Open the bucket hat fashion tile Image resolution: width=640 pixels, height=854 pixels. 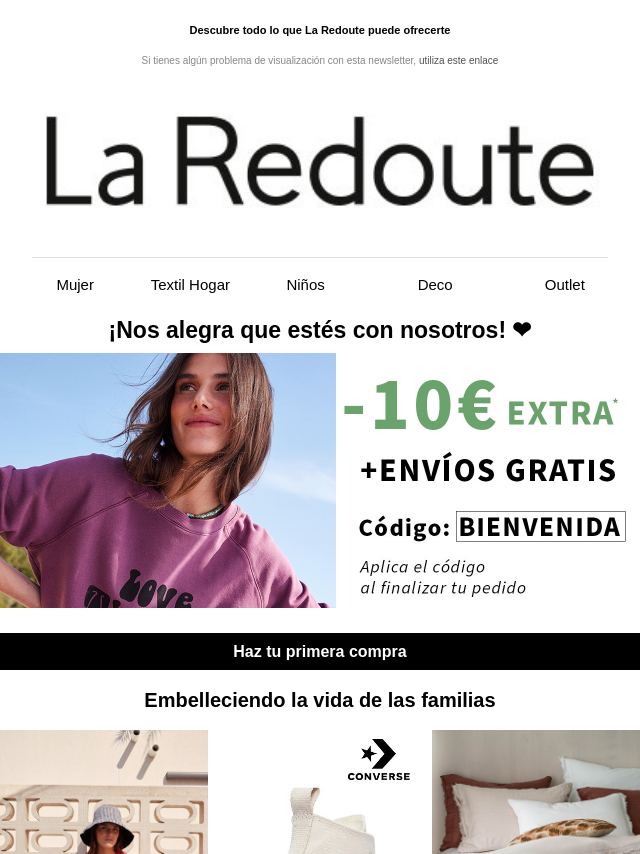[104, 792]
